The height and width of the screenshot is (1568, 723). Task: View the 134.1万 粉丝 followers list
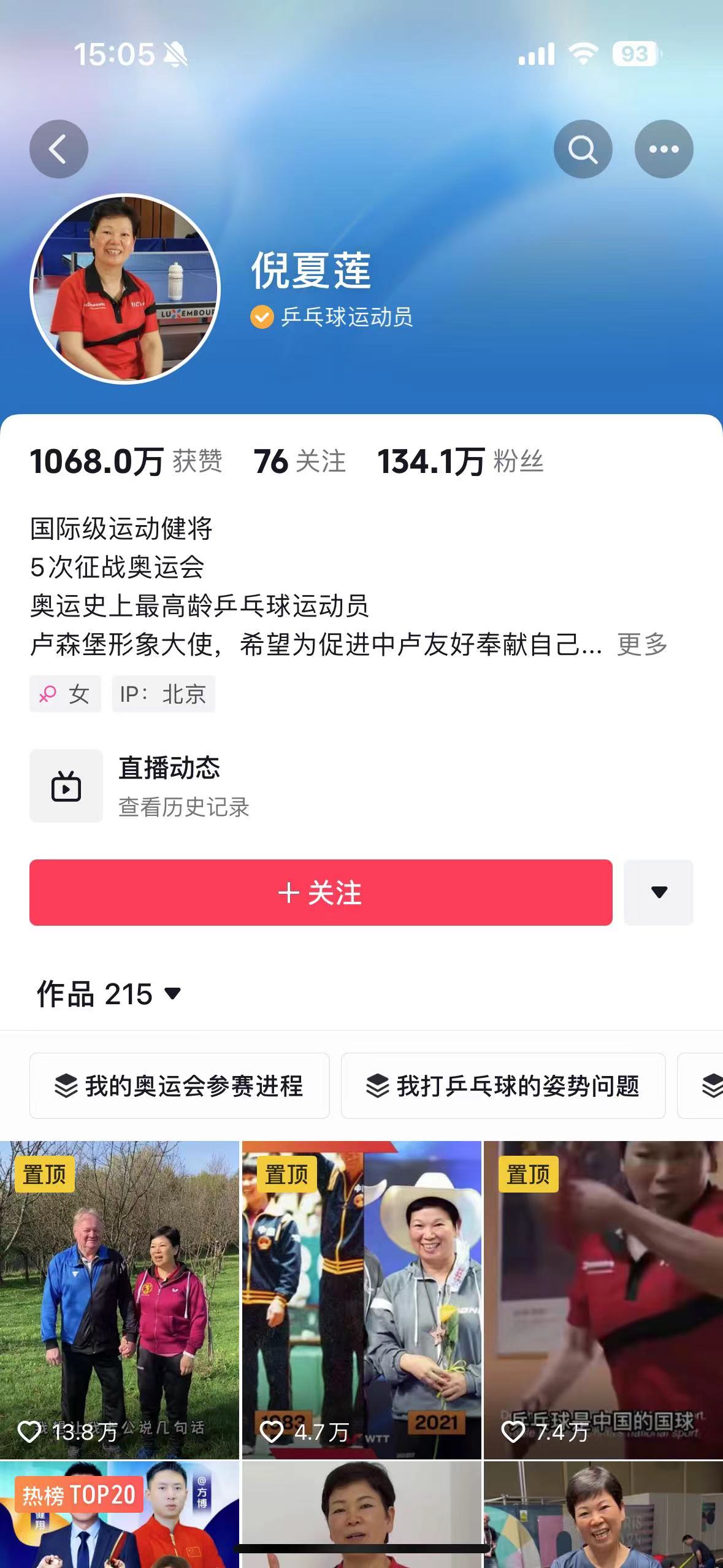point(460,461)
